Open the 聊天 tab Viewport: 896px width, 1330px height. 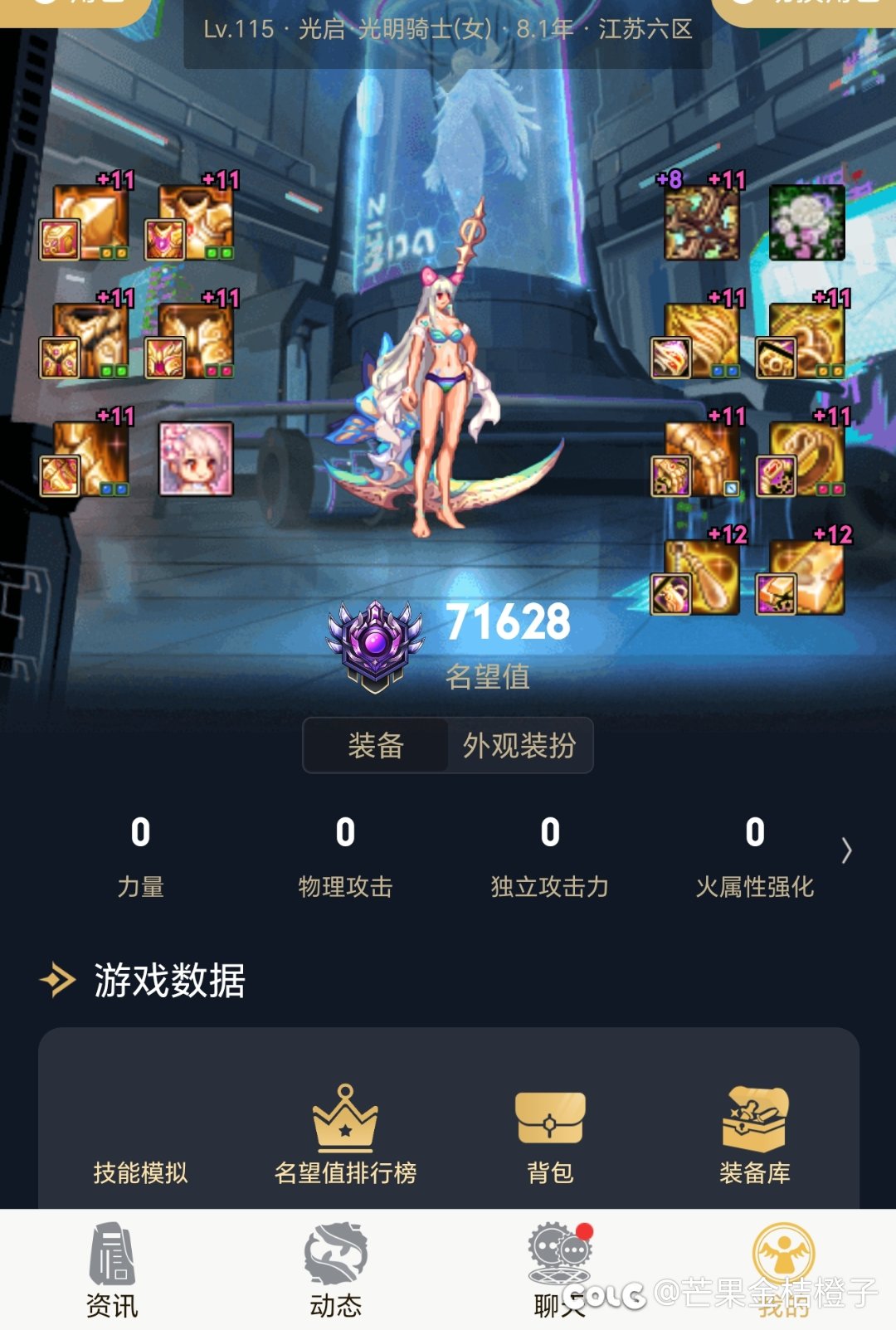[559, 1271]
